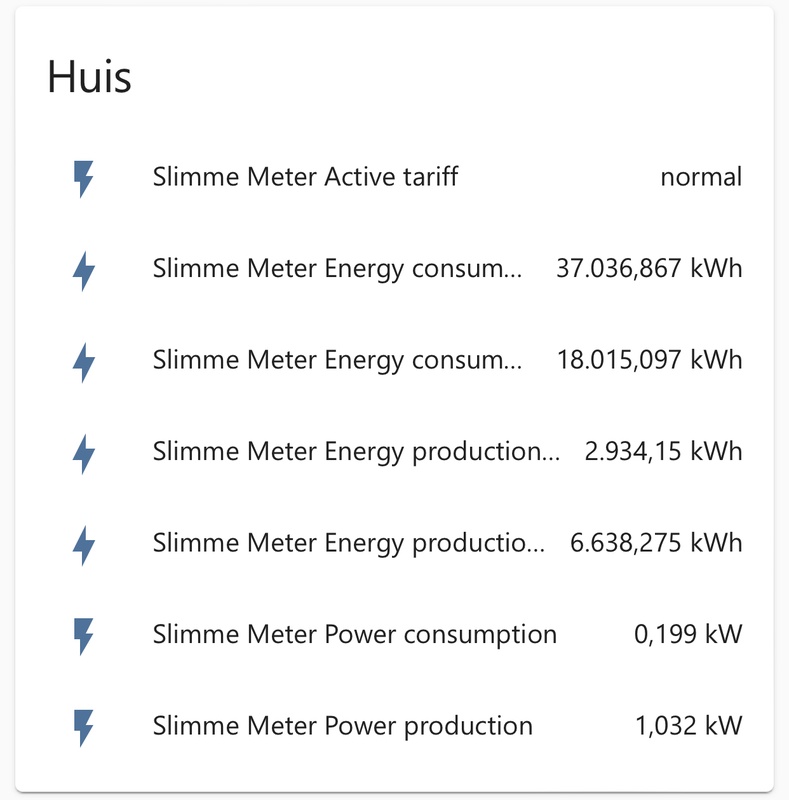The height and width of the screenshot is (800, 789).
Task: Show details for Slimme Meter Power consumption
Action: pyautogui.click(x=354, y=634)
